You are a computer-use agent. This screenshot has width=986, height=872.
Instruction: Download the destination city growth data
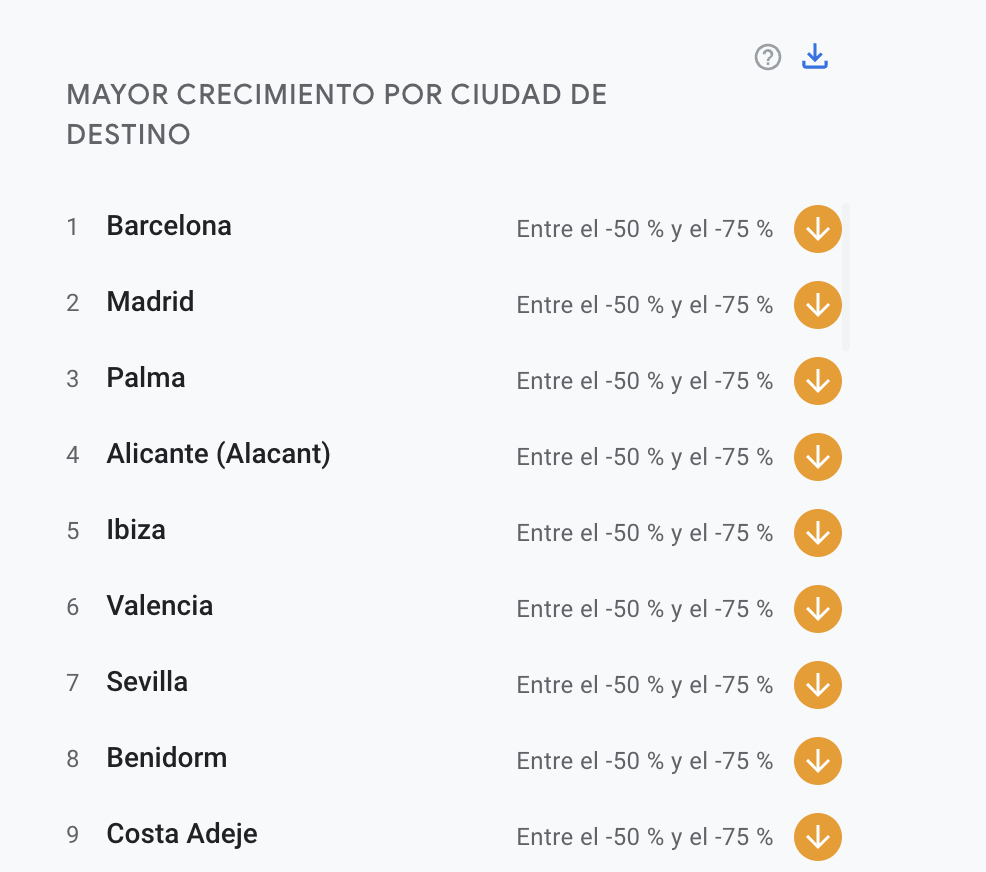[815, 57]
